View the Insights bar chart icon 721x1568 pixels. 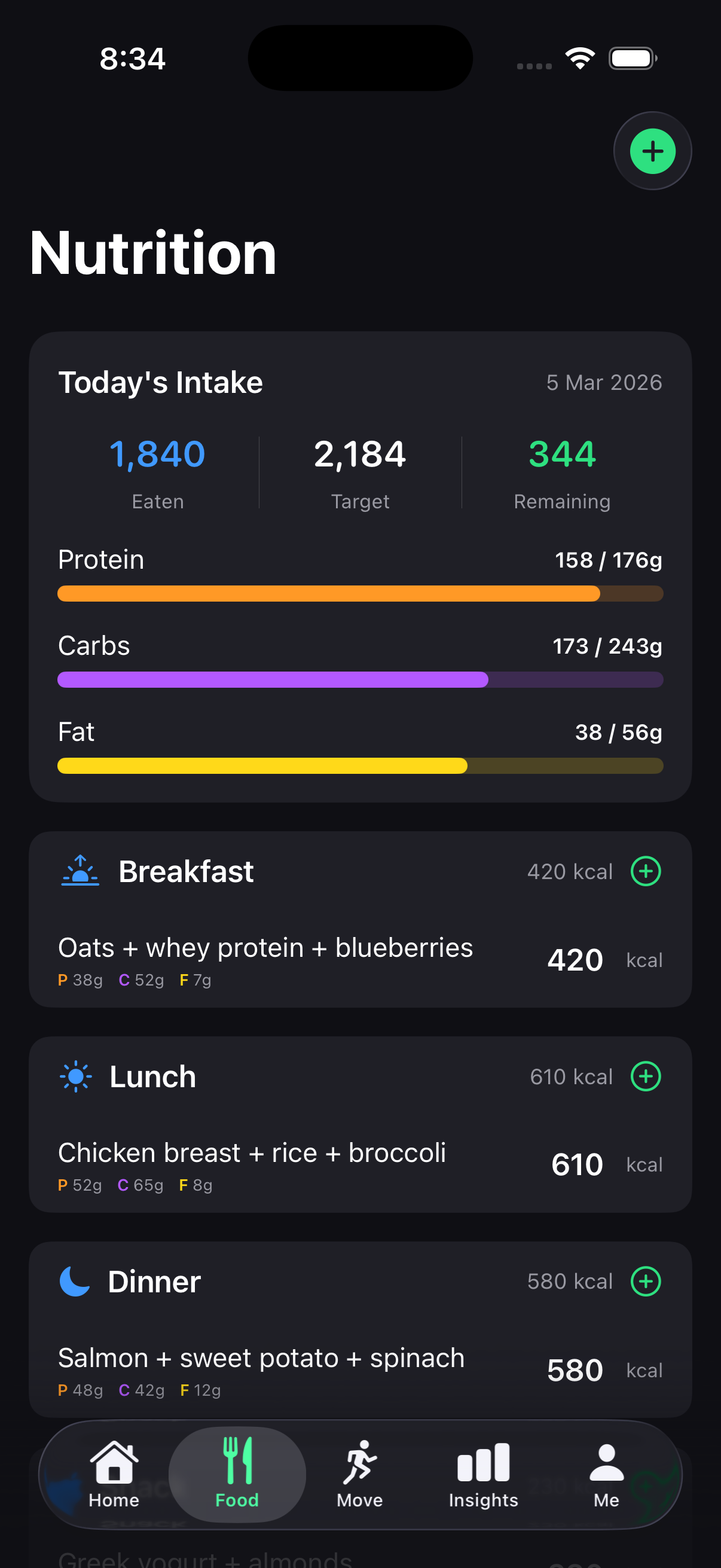coord(482,1463)
